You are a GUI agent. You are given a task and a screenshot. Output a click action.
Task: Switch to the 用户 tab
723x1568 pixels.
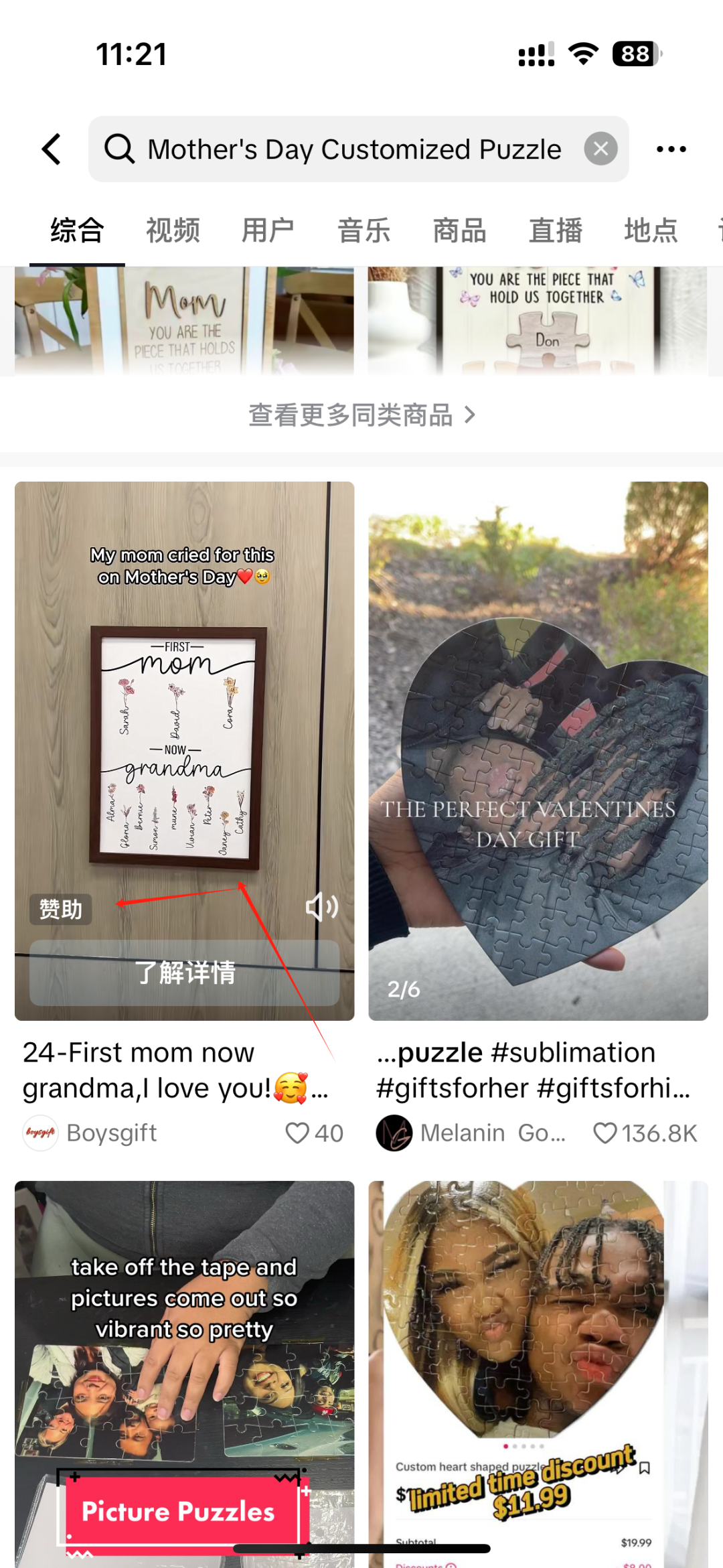(x=268, y=230)
